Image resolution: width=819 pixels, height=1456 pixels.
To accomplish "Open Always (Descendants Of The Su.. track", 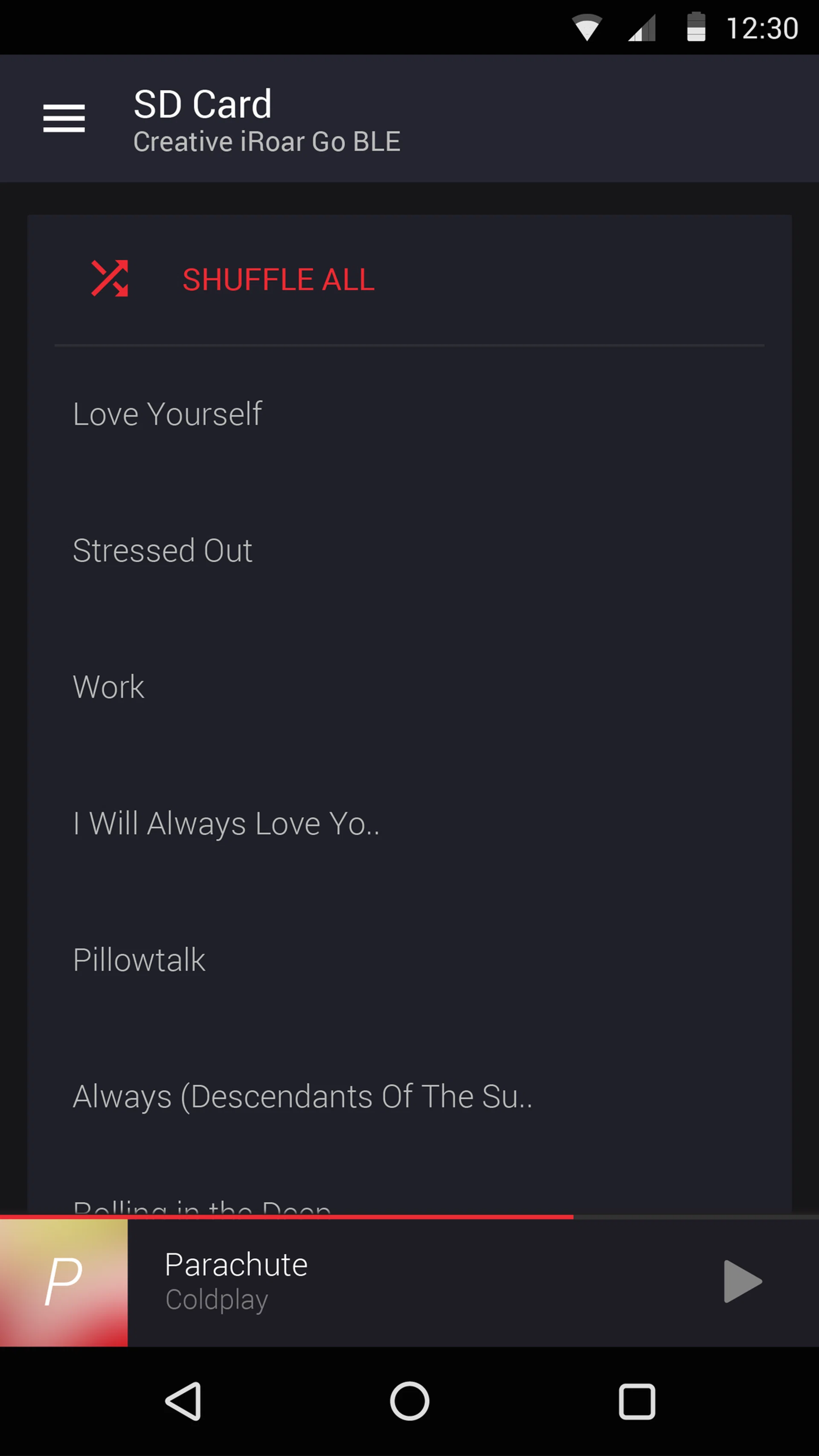I will 302,1096.
